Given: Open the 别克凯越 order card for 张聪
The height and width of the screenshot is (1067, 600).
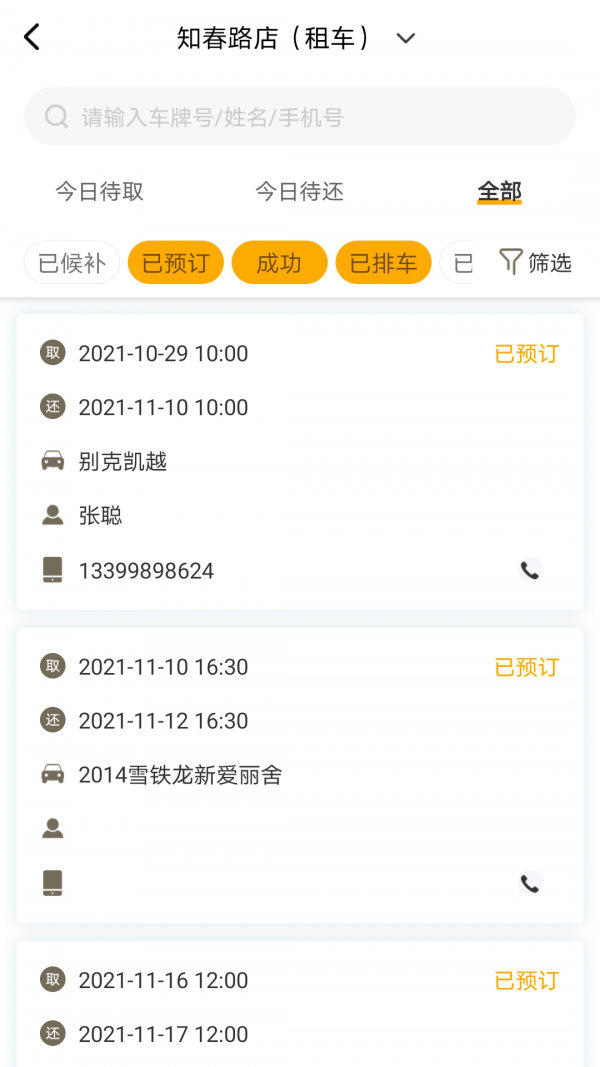Looking at the screenshot, I should (300, 462).
